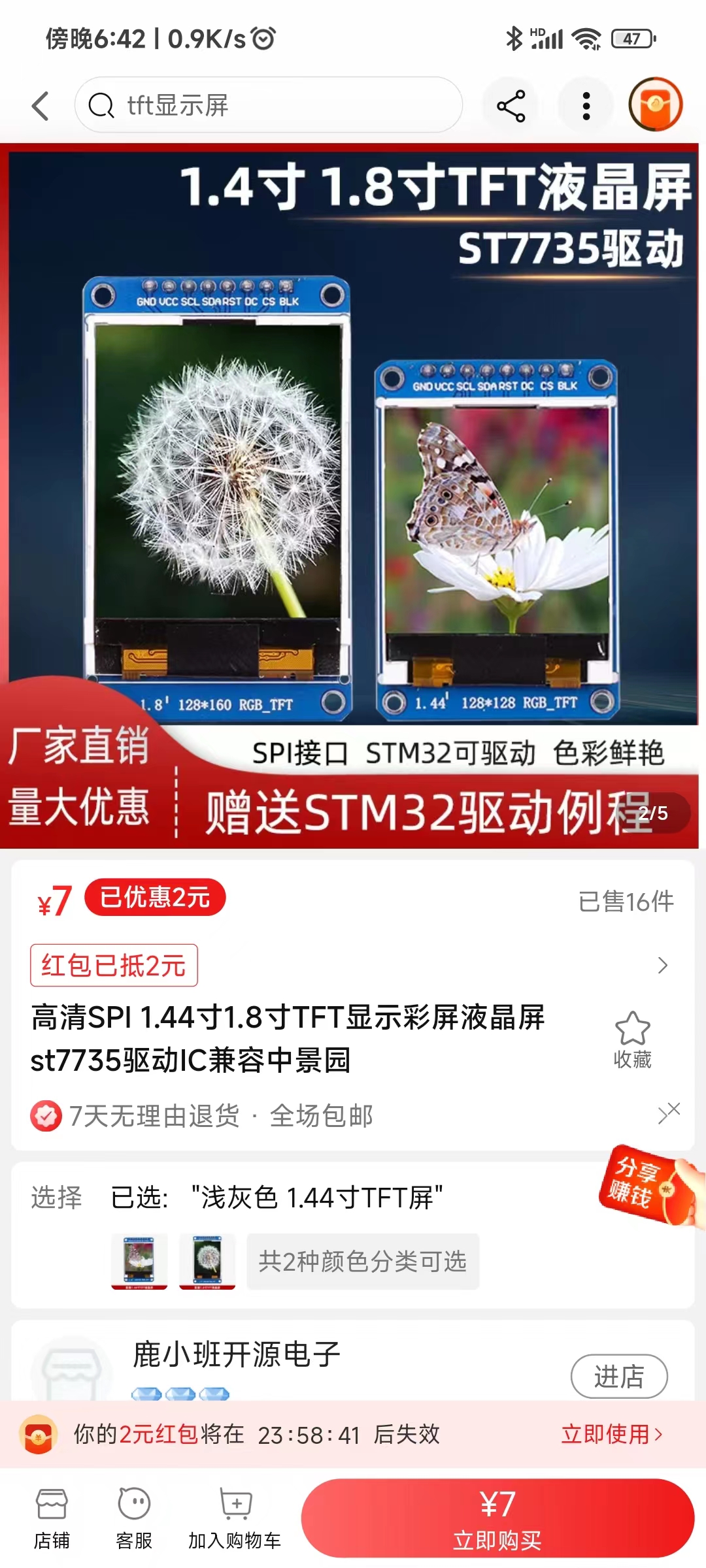Open the product image gallery

[353, 497]
